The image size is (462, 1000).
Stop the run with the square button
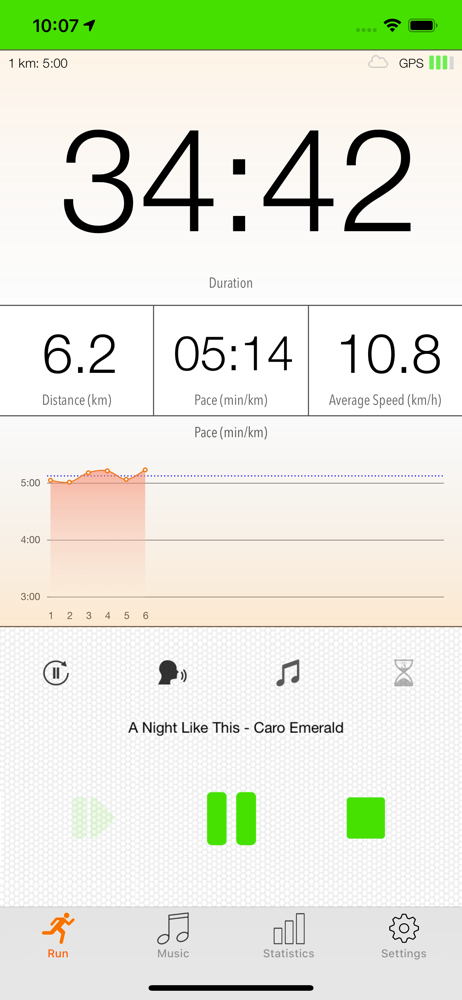[366, 818]
